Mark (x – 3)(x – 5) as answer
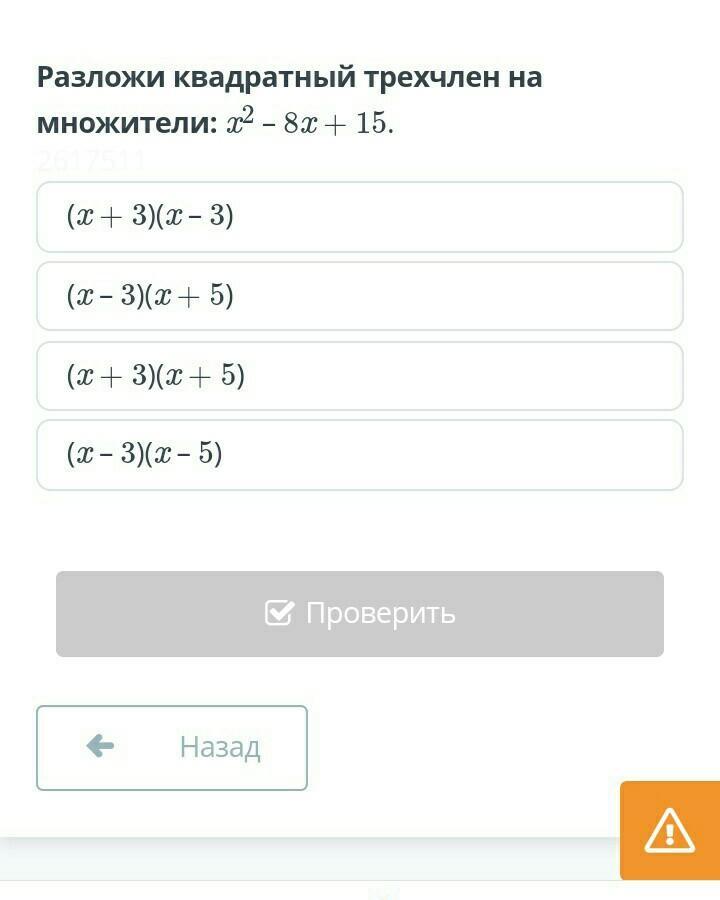Image resolution: width=720 pixels, height=900 pixels. (x=360, y=455)
